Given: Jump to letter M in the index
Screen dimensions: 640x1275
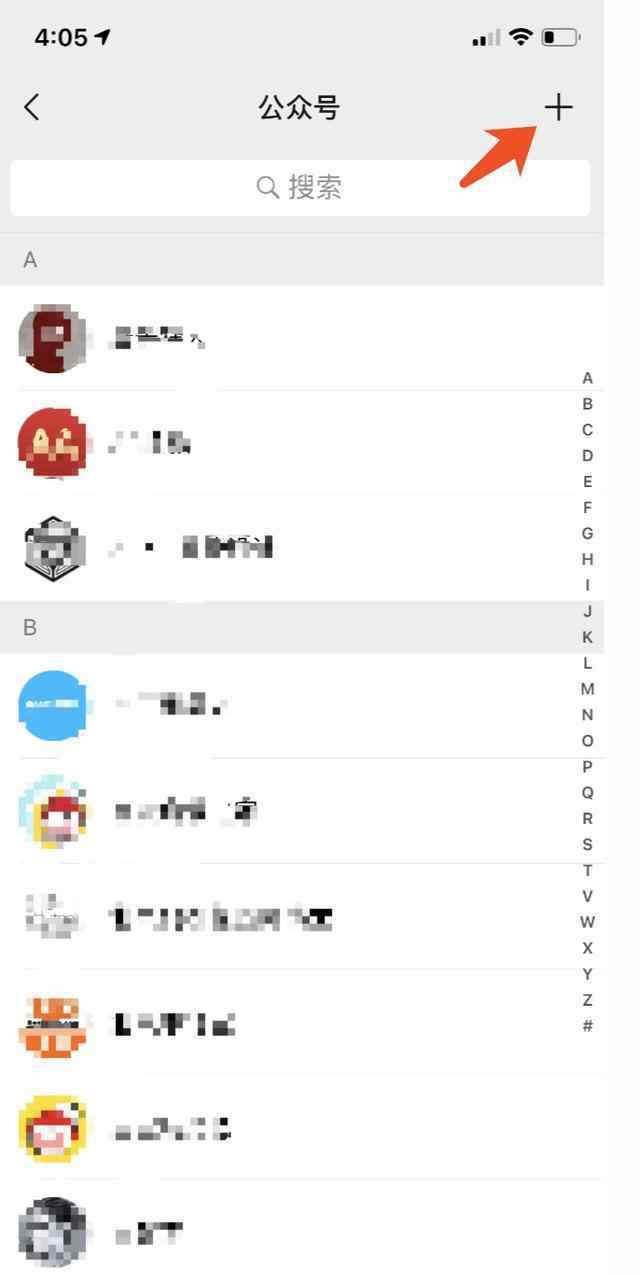Looking at the screenshot, I should (x=588, y=689).
